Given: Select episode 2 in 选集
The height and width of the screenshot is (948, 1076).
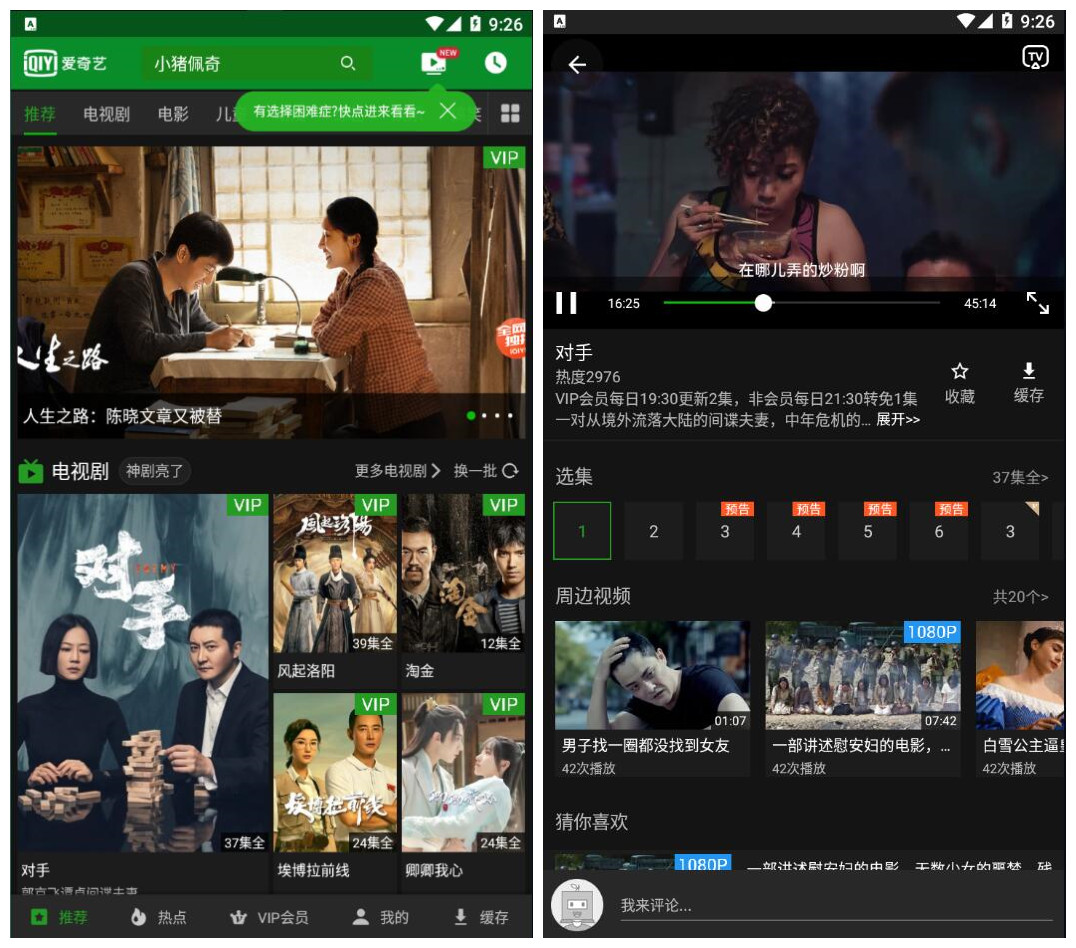Looking at the screenshot, I should coord(653,531).
